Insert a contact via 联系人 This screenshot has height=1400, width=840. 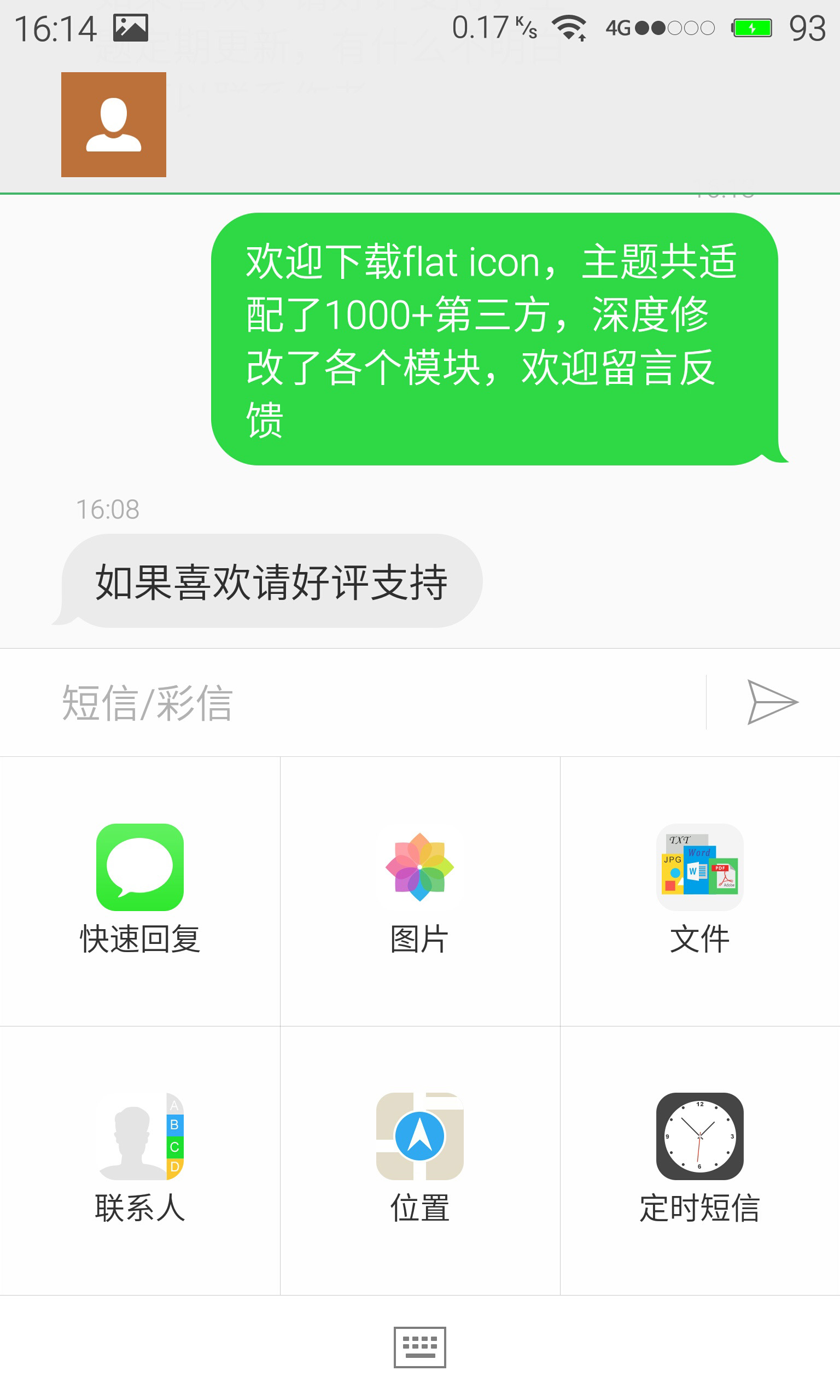[140, 1159]
